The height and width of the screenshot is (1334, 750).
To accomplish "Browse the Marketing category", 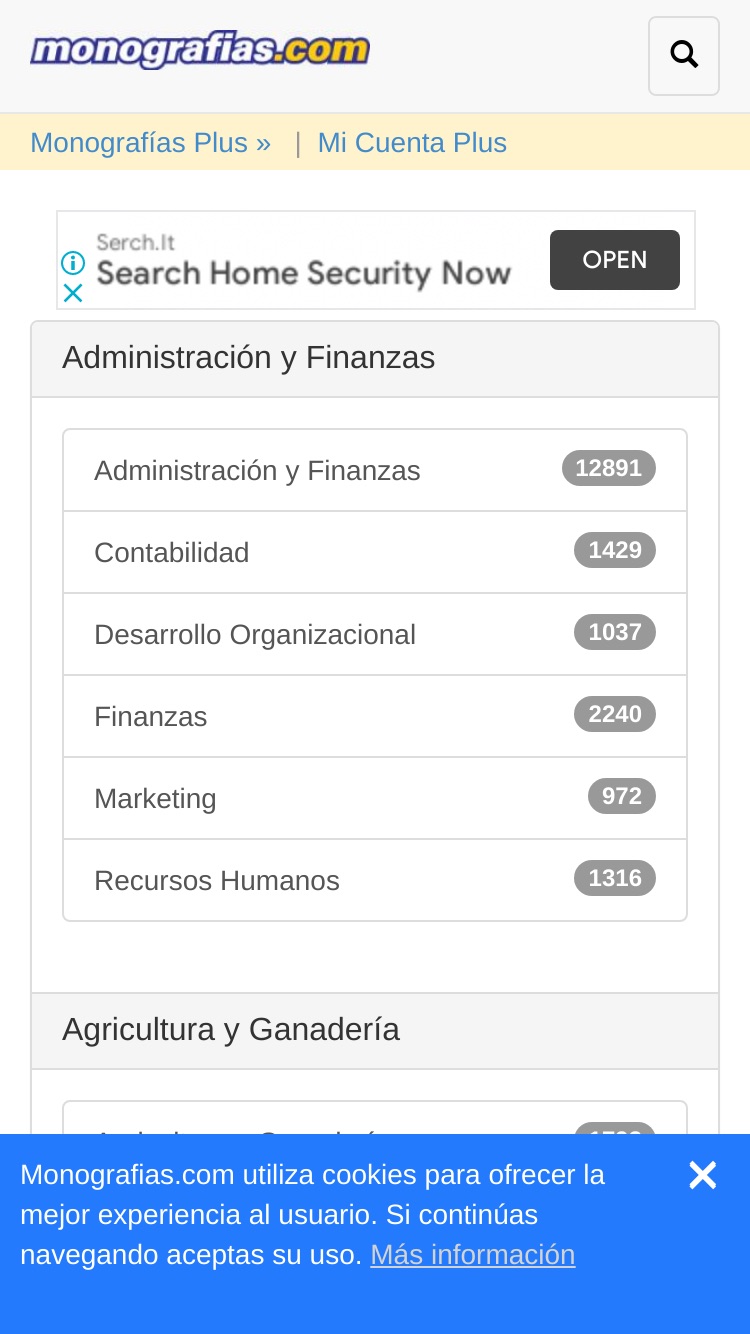I will 375,798.
